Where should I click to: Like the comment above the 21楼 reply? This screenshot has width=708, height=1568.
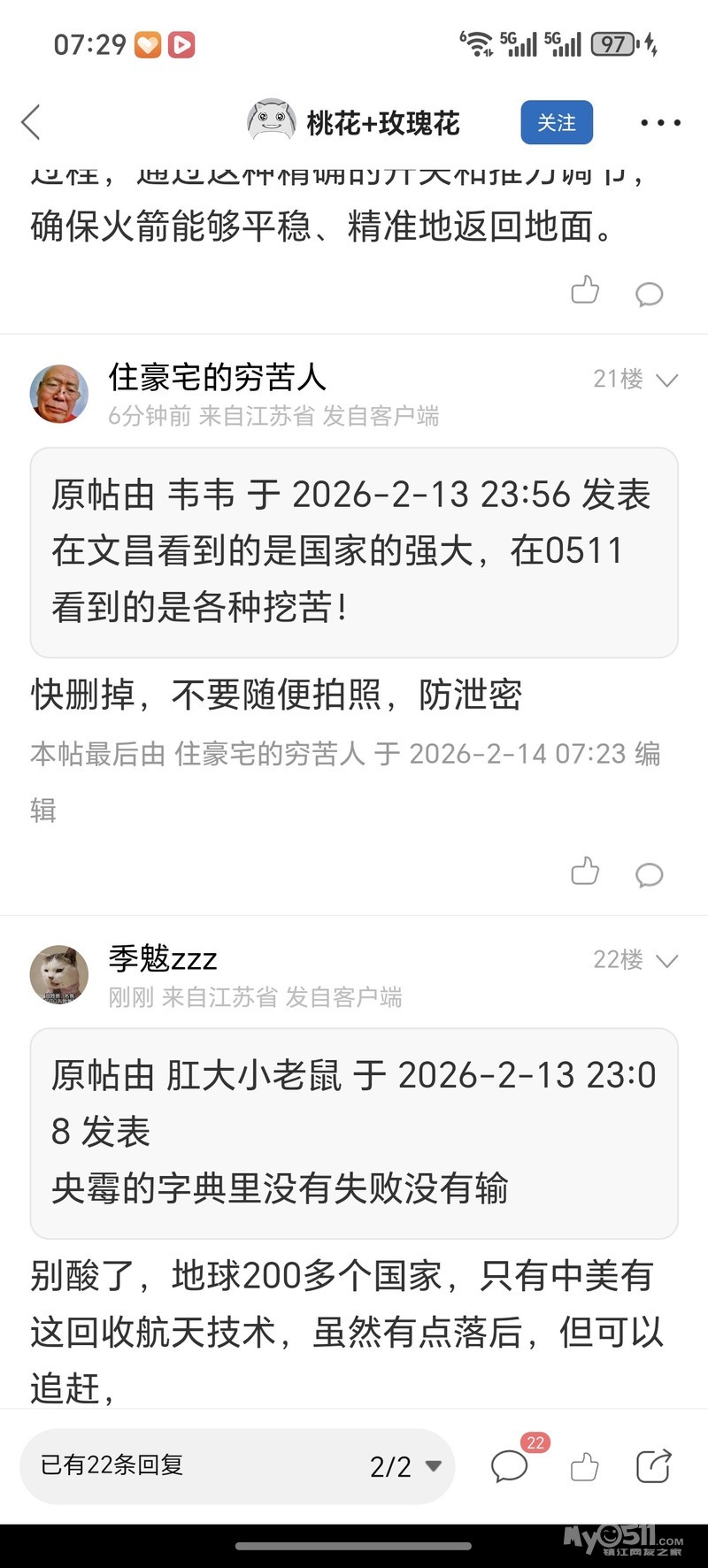coord(585,290)
